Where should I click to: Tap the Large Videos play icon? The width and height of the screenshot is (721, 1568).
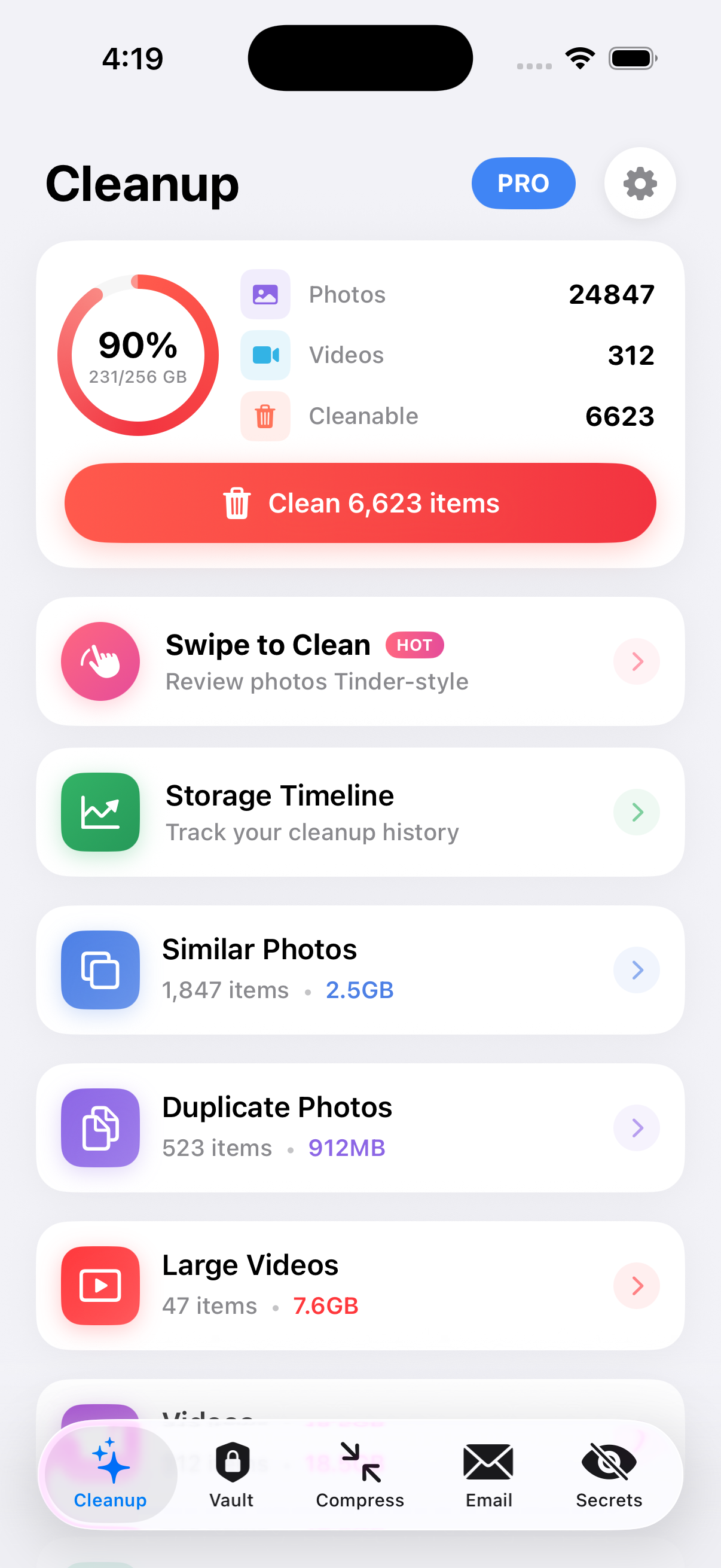tap(100, 1286)
